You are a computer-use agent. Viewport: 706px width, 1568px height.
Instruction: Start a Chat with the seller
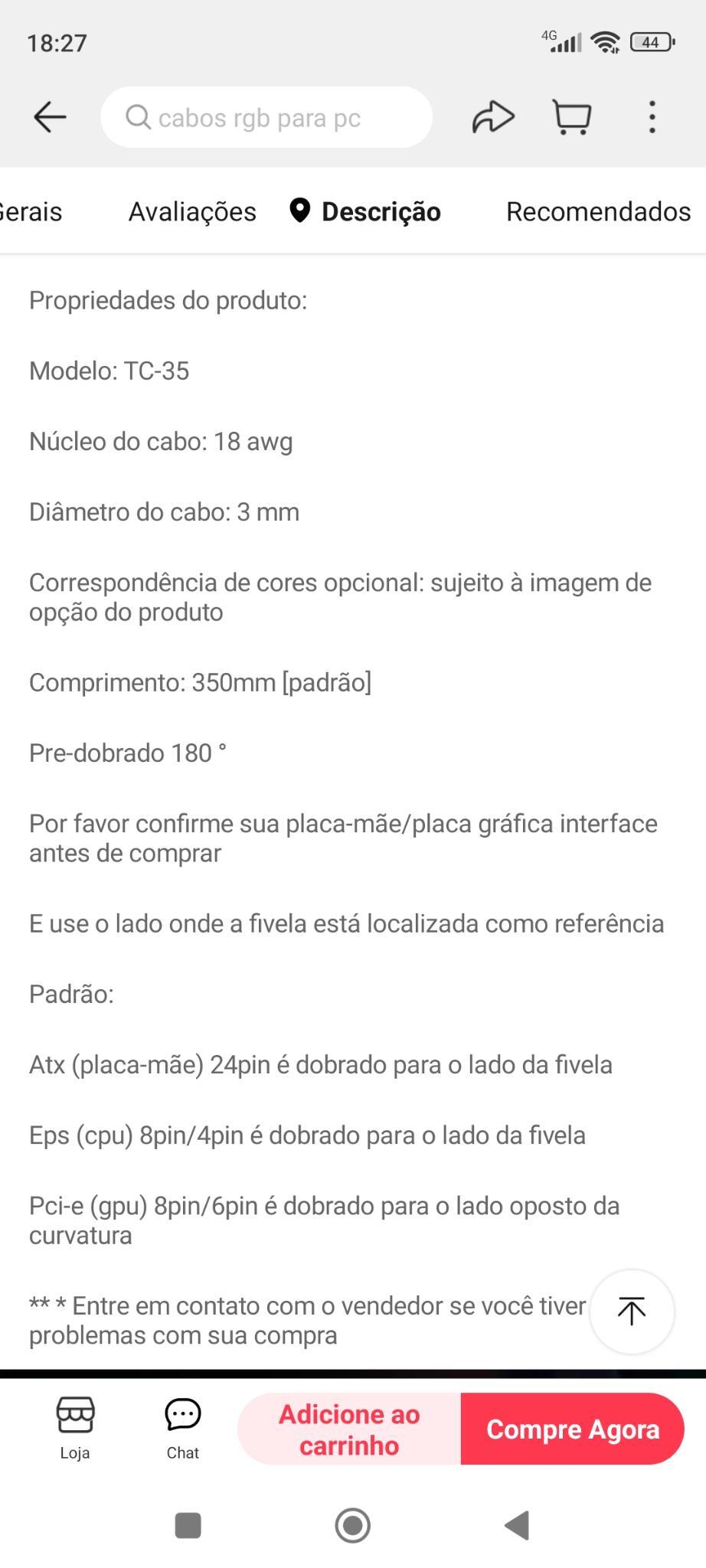tap(183, 1428)
